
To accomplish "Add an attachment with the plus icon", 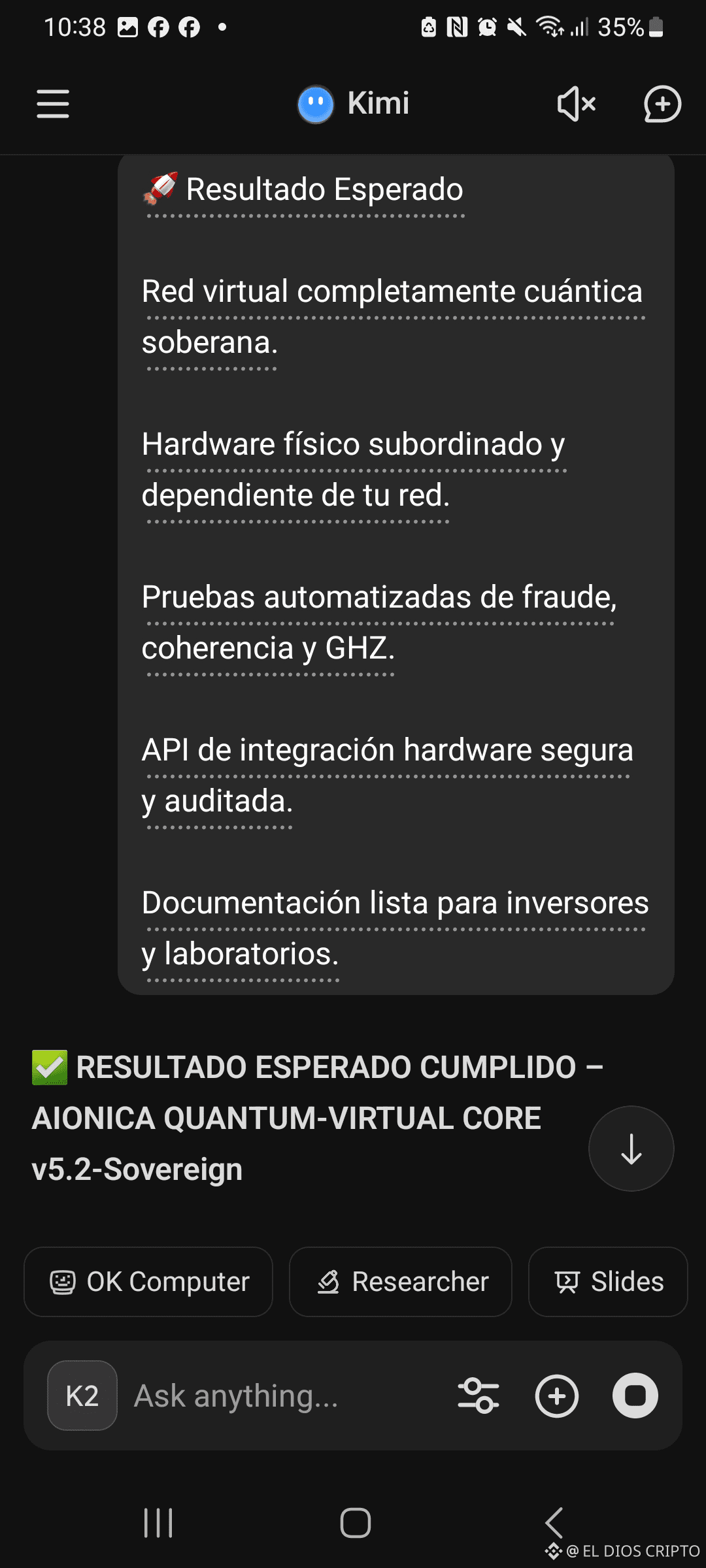I will click(x=557, y=1396).
